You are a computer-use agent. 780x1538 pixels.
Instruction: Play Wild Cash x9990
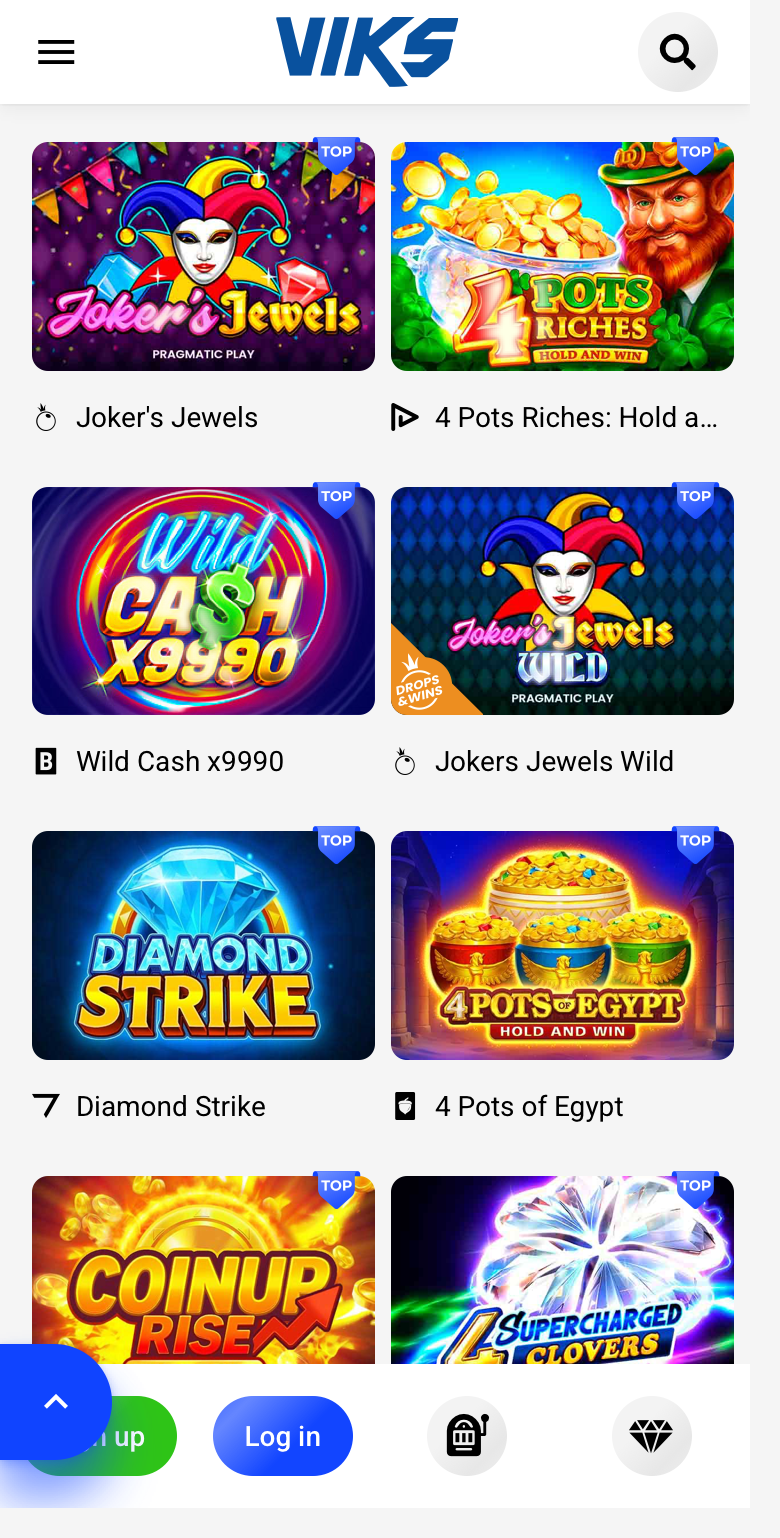pos(203,601)
